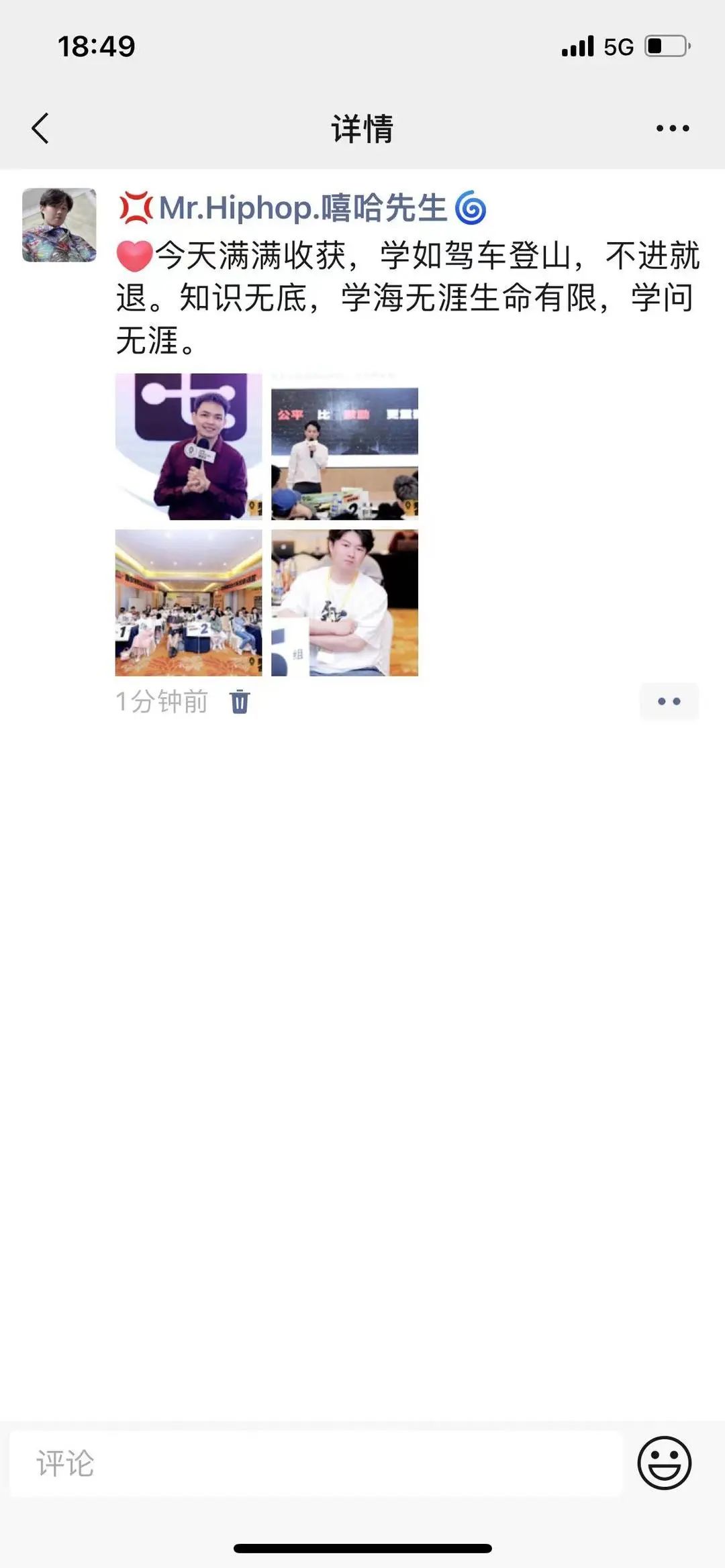
Task: Open the three-dot menu in header
Action: pyautogui.click(x=673, y=128)
